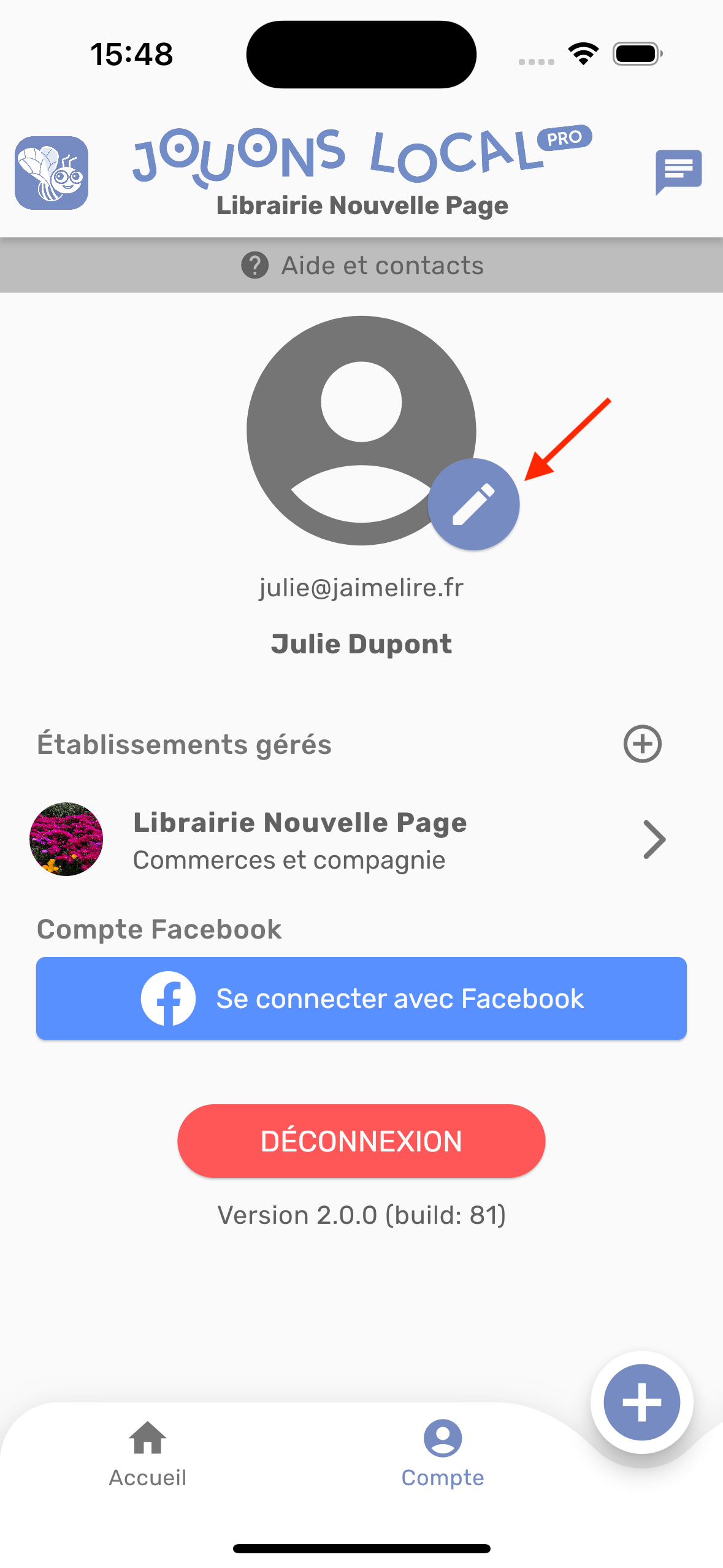
Task: Edit the profile with pencil button
Action: tap(473, 504)
